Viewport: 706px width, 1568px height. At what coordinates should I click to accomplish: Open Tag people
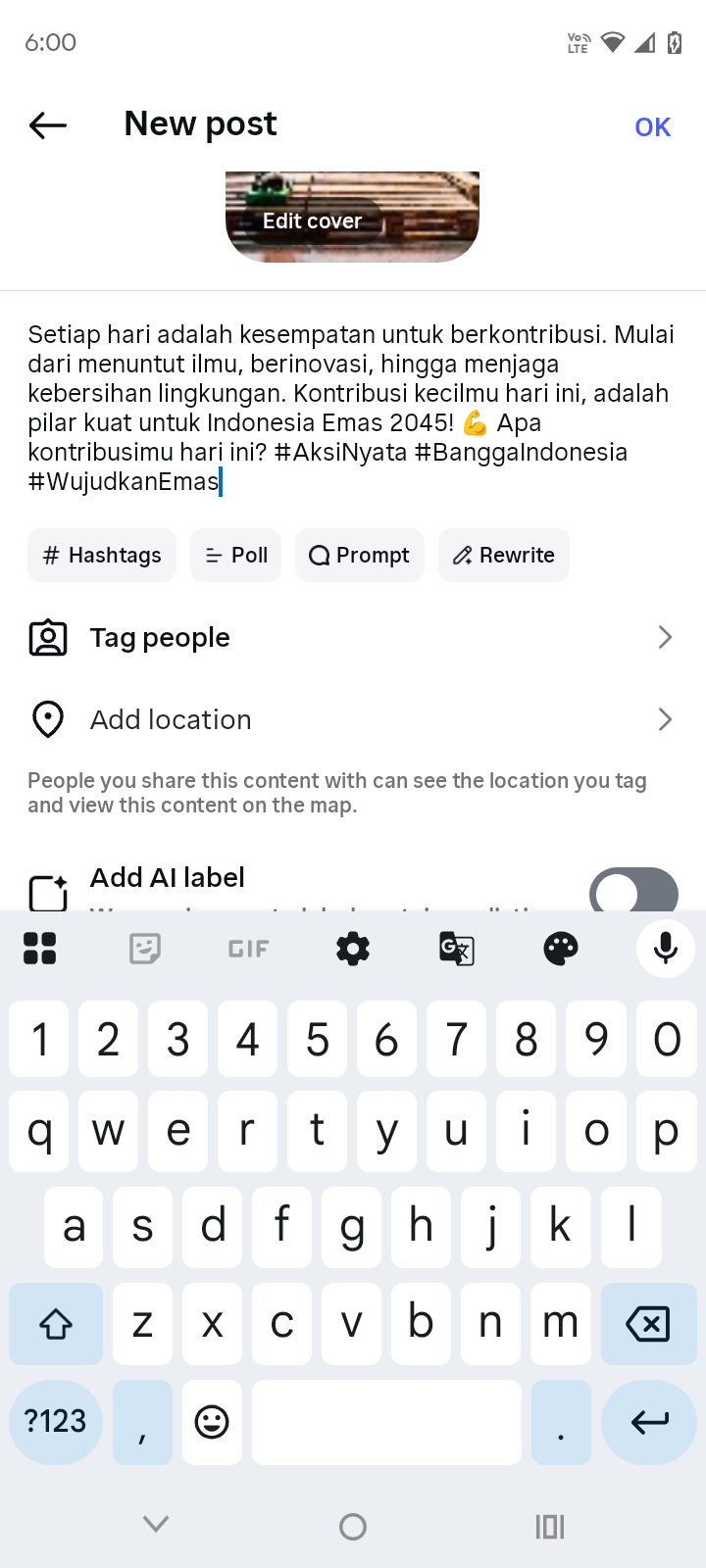(351, 638)
